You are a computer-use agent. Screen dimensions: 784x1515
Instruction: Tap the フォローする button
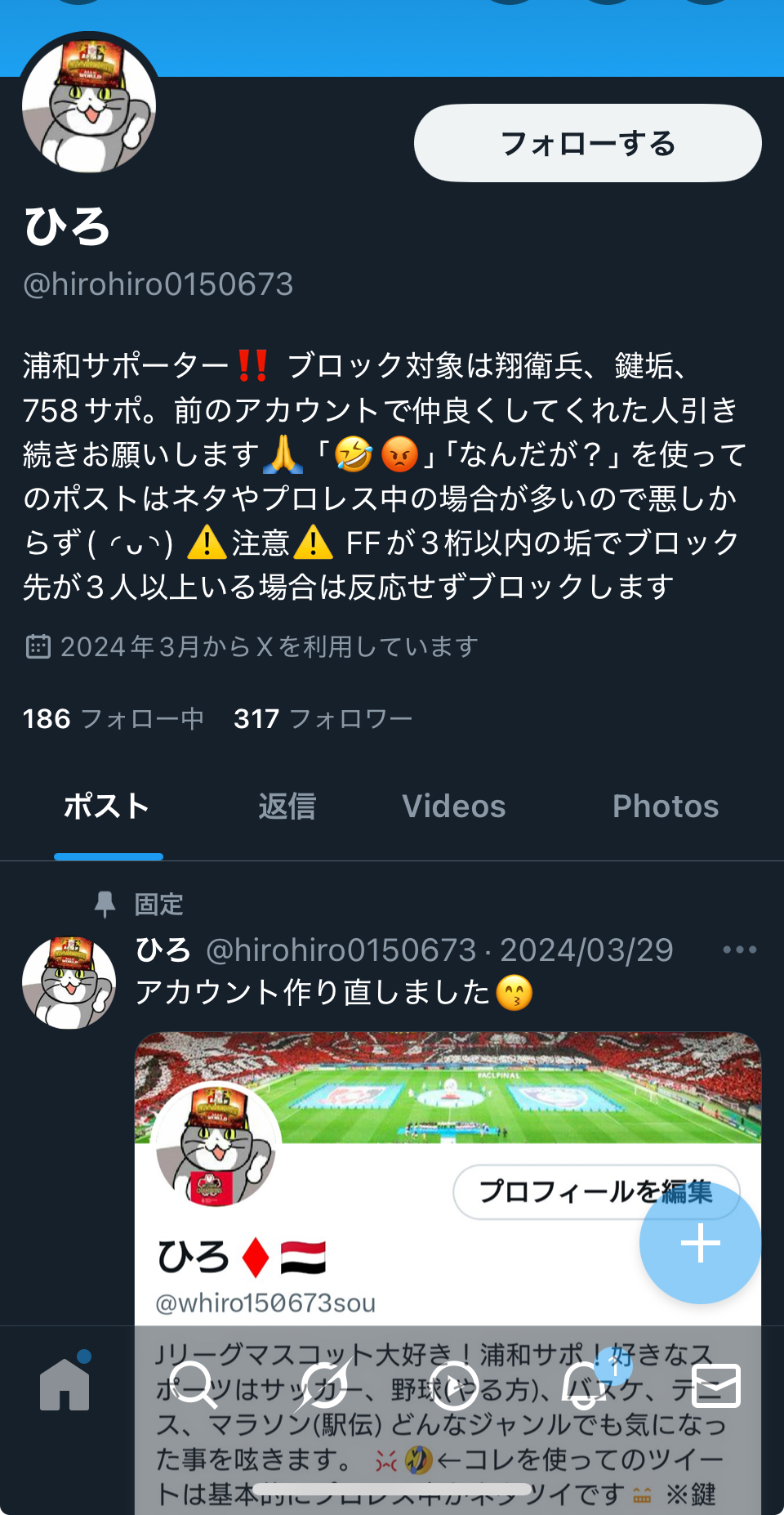(587, 143)
